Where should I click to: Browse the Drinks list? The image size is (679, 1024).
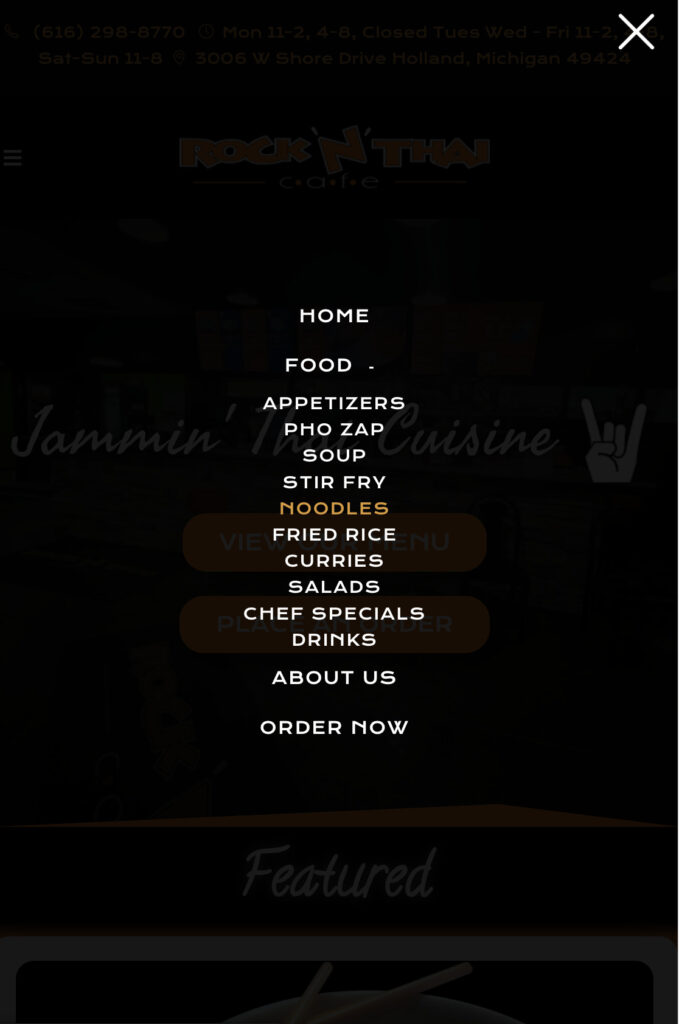pos(334,640)
